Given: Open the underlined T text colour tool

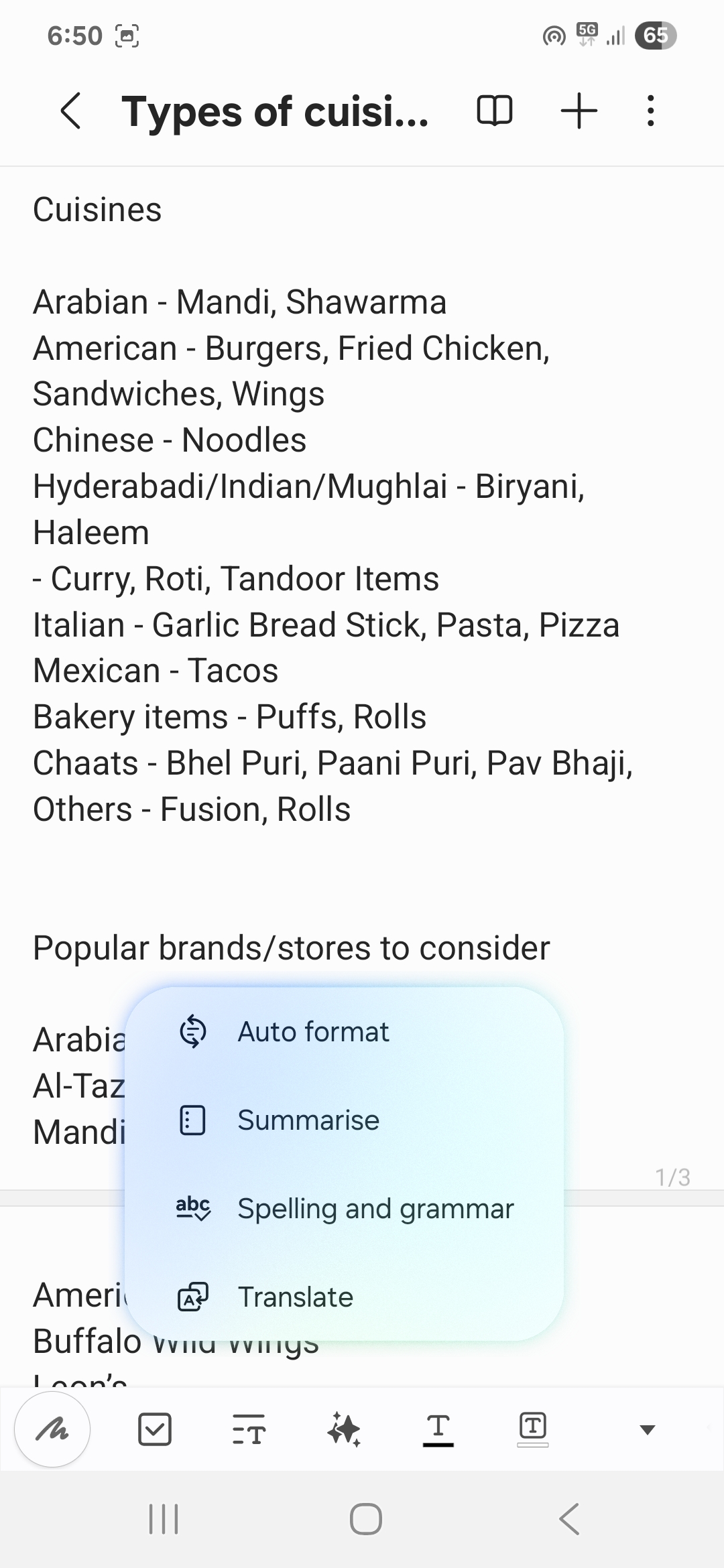Looking at the screenshot, I should point(438,1429).
